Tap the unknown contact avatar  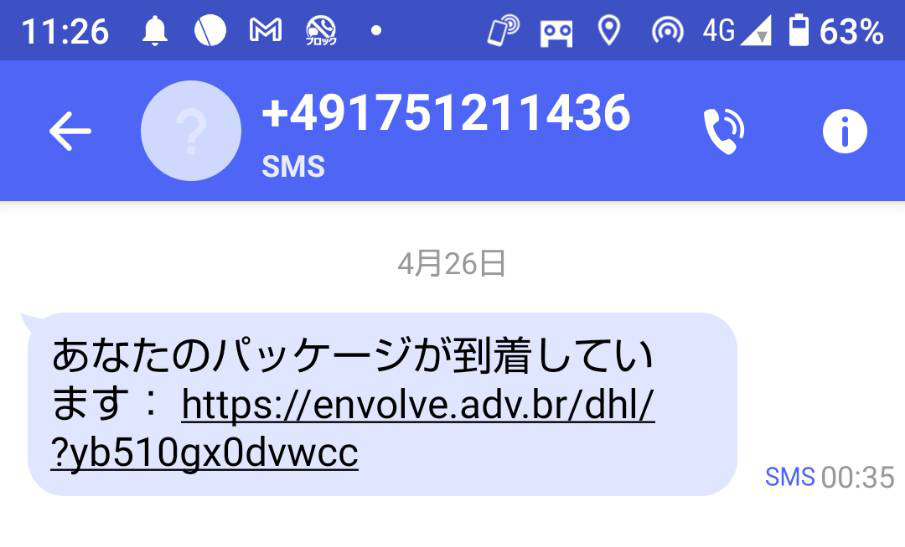pos(191,131)
